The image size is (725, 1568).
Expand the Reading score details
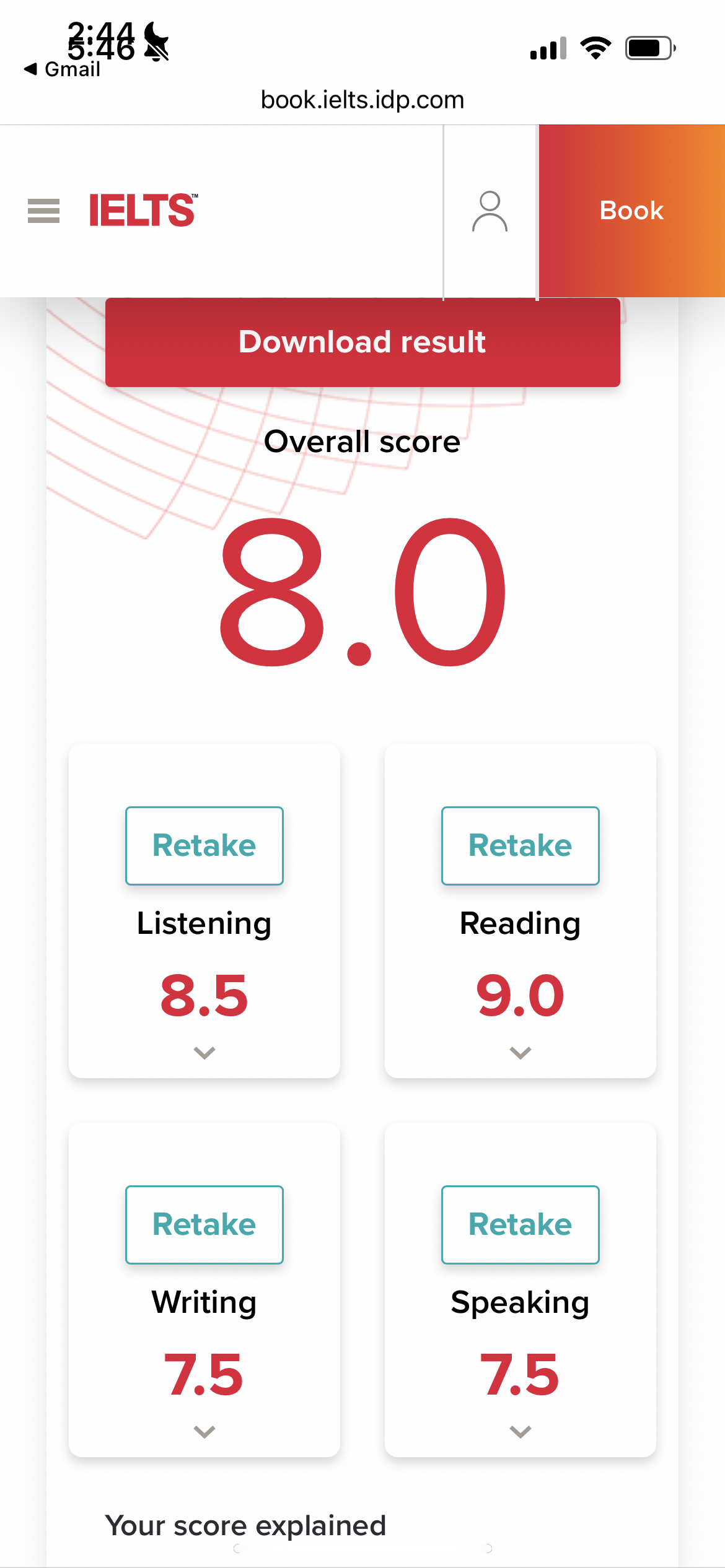click(x=520, y=1053)
